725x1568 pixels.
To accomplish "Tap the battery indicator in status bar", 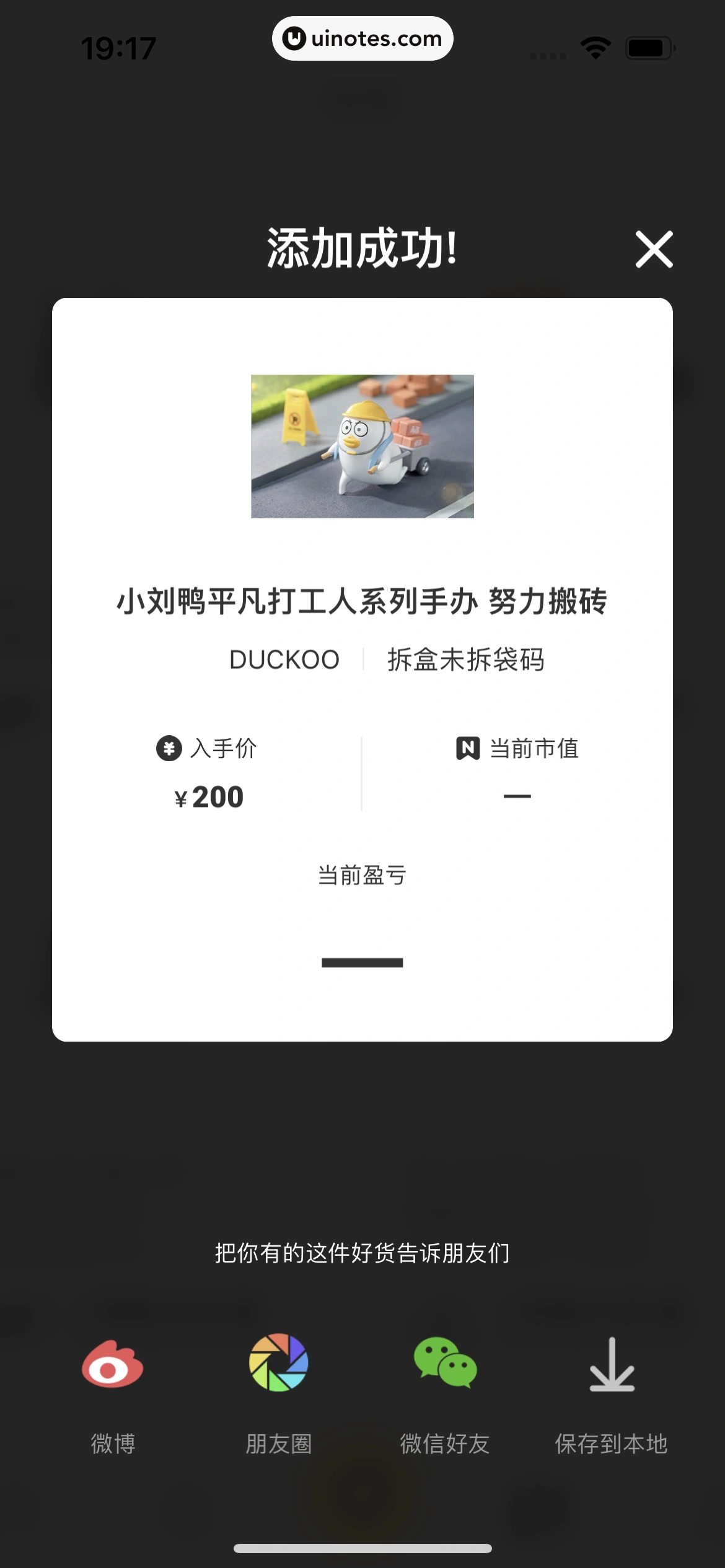I will click(647, 46).
